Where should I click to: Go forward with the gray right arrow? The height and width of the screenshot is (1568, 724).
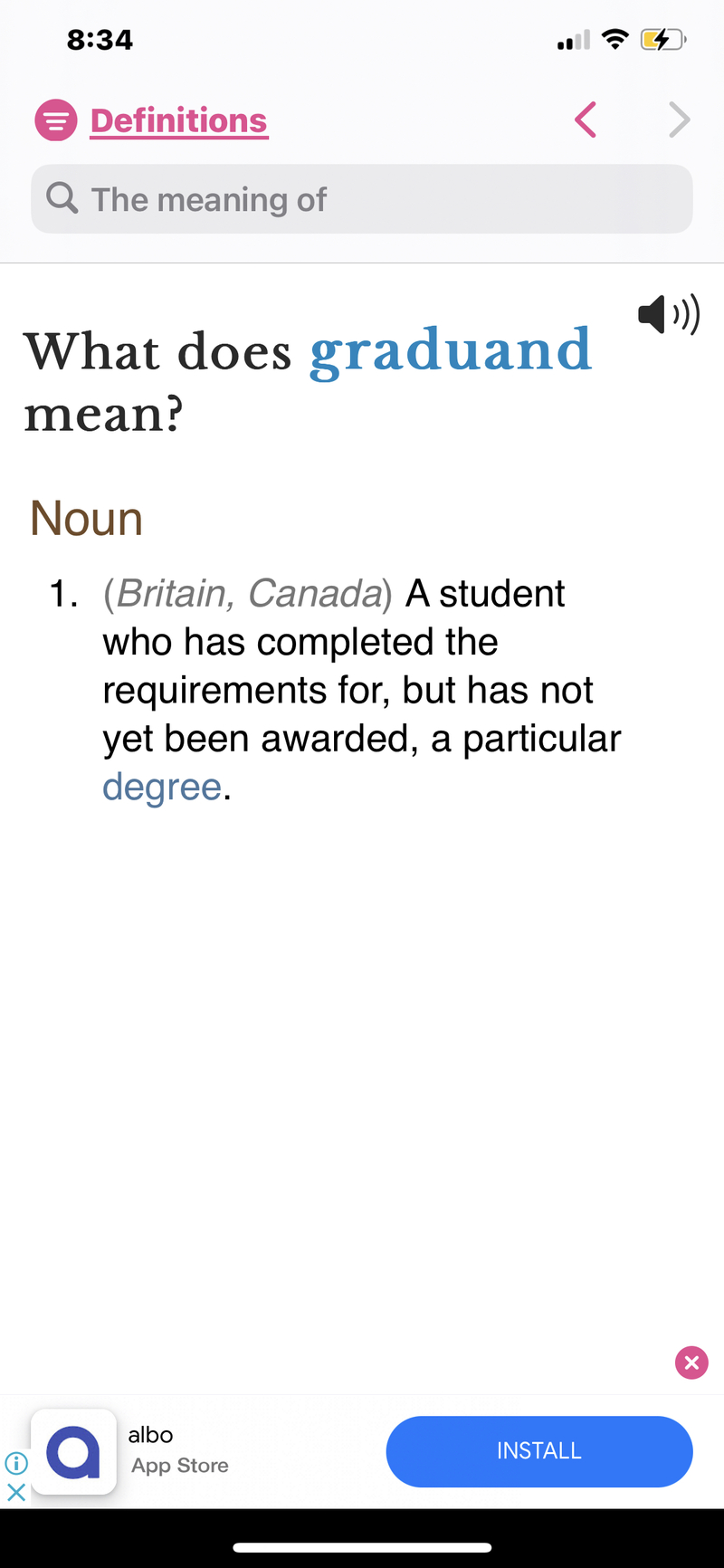[679, 120]
